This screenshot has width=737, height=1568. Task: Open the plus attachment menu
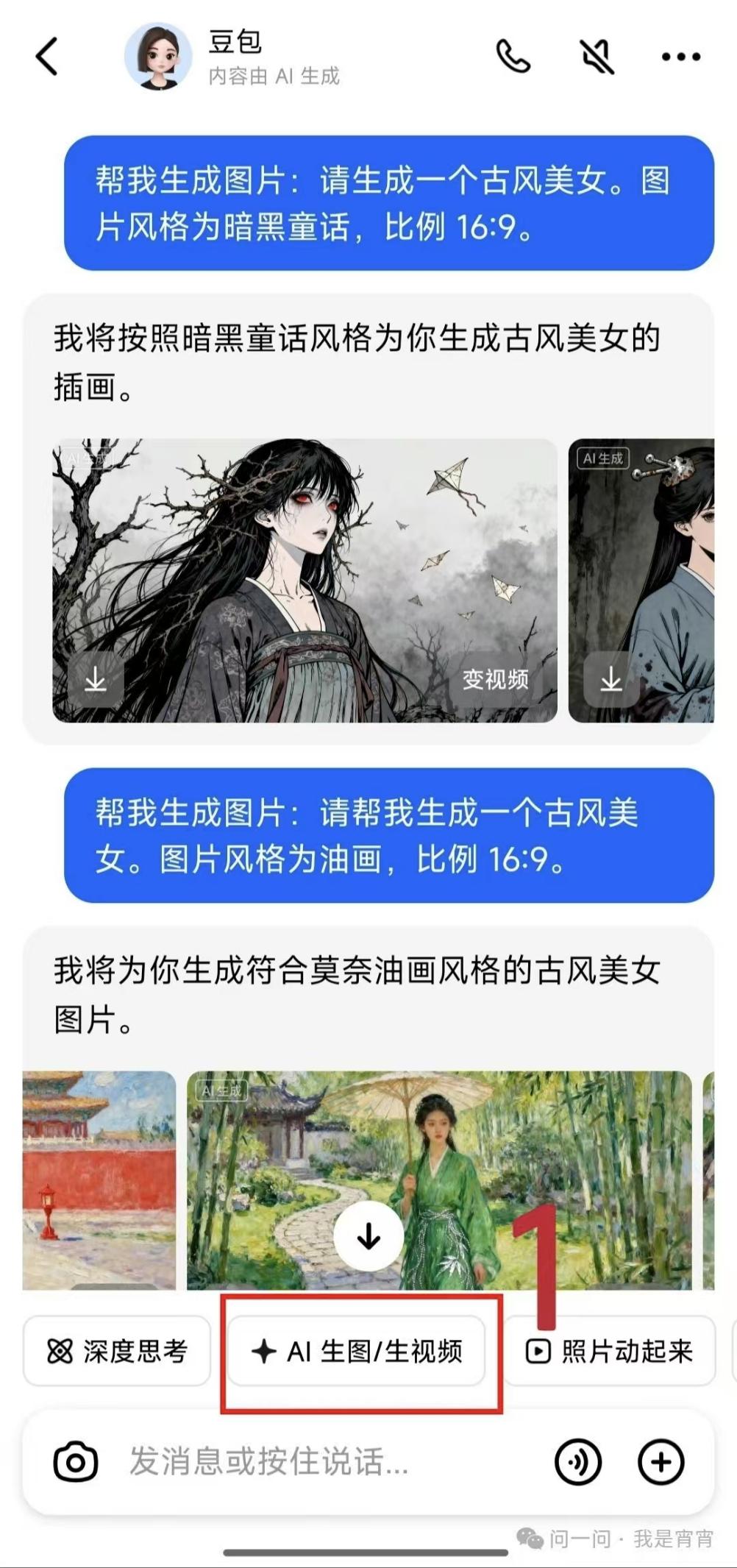click(661, 1461)
